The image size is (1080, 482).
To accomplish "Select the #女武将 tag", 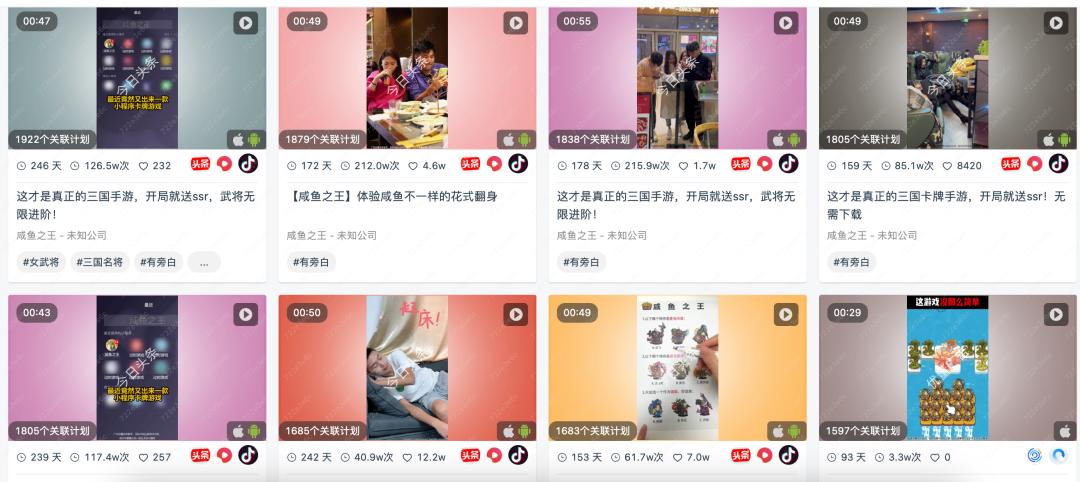I will pyautogui.click(x=41, y=262).
